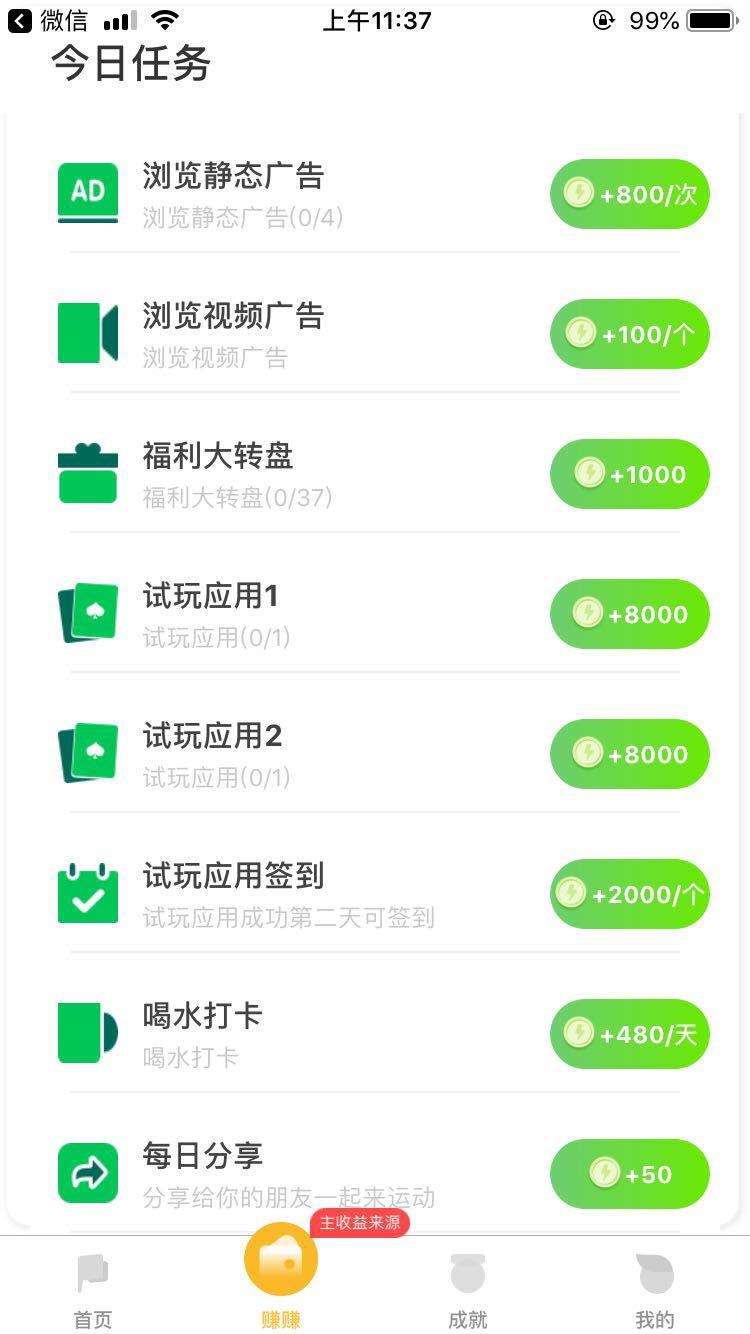Open the 成就 tab
The image size is (750, 1334).
(467, 1292)
